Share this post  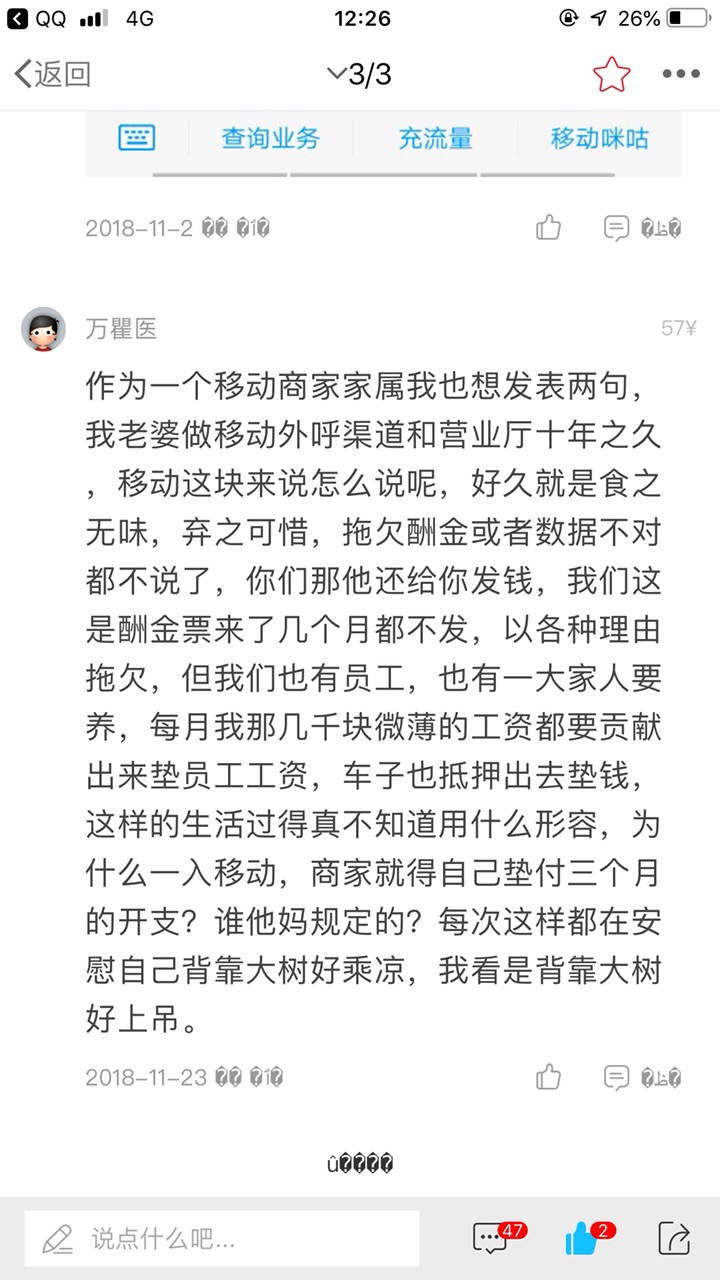click(675, 1238)
